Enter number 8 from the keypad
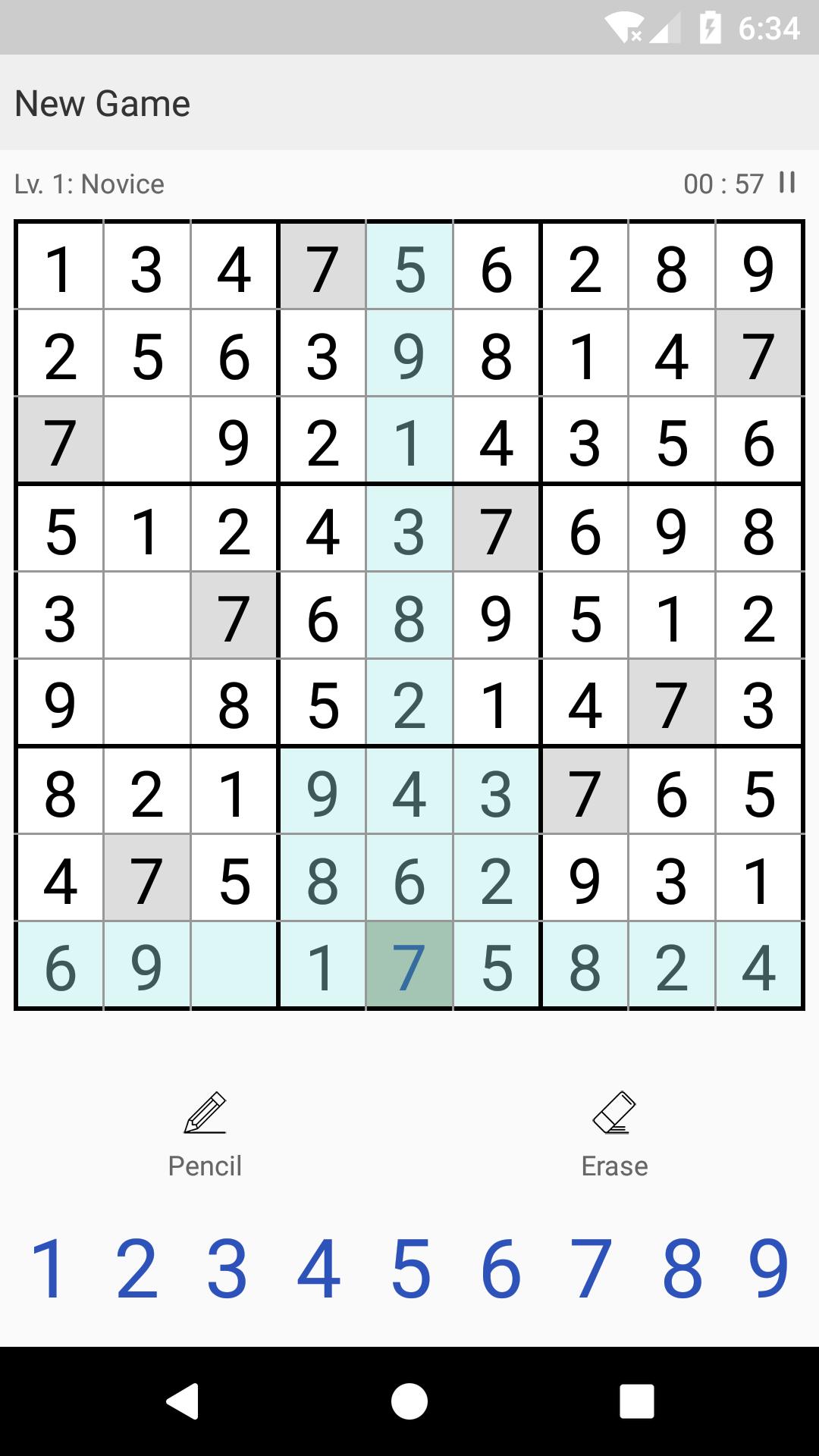The image size is (819, 1456). (682, 1268)
